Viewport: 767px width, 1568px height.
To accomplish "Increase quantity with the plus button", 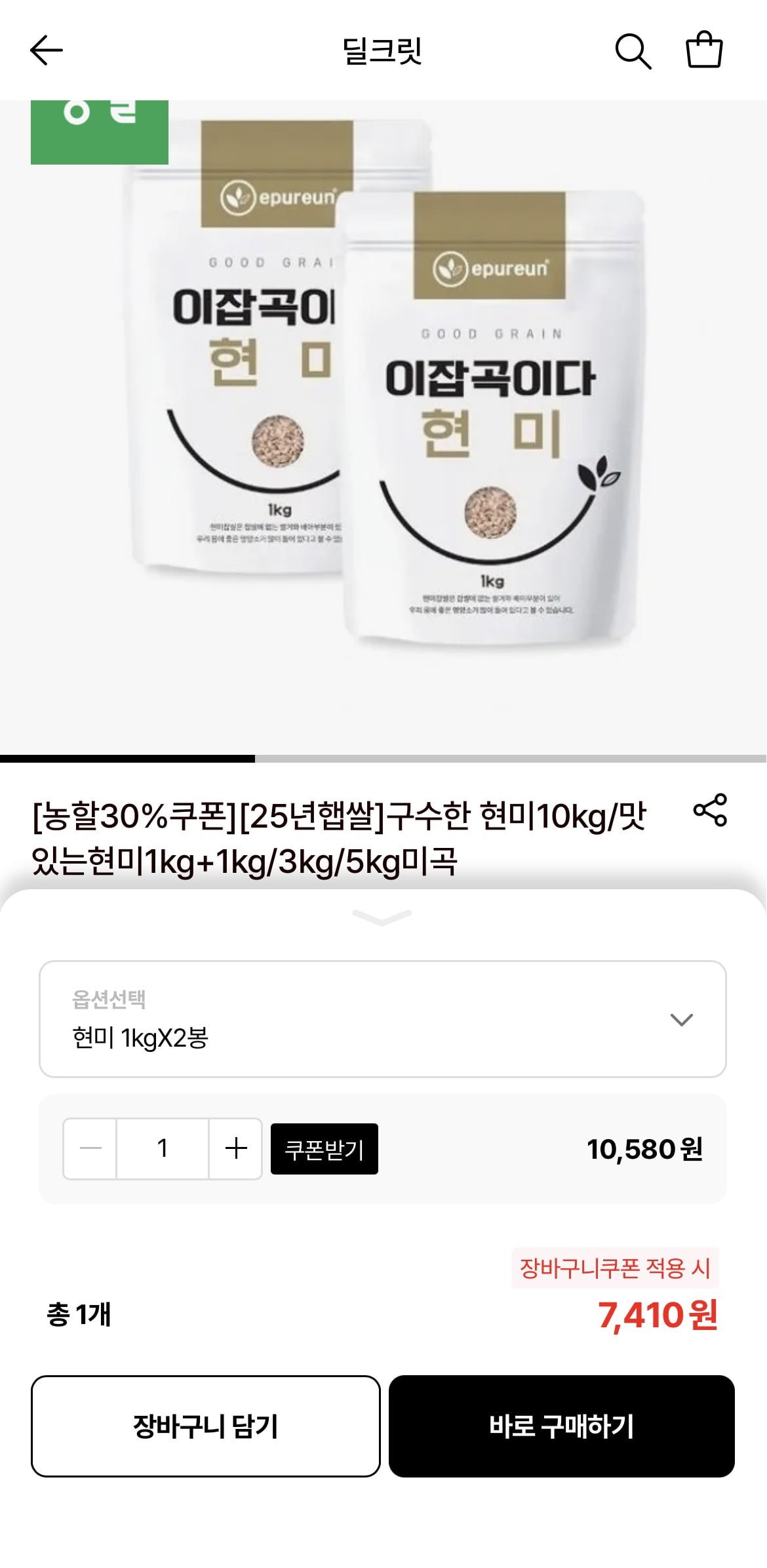I will [x=235, y=1148].
